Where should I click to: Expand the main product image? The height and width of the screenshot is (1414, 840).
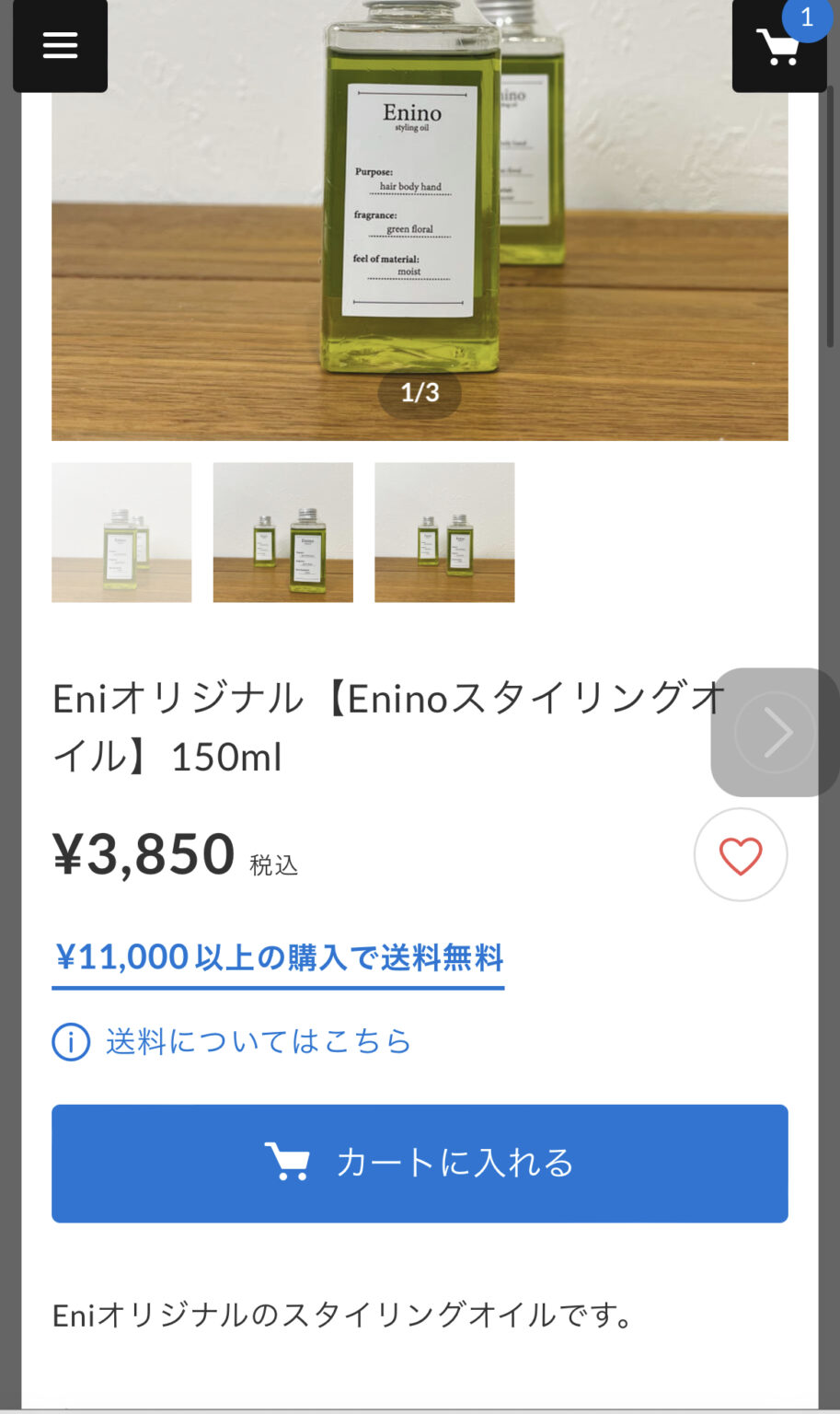pyautogui.click(x=420, y=221)
